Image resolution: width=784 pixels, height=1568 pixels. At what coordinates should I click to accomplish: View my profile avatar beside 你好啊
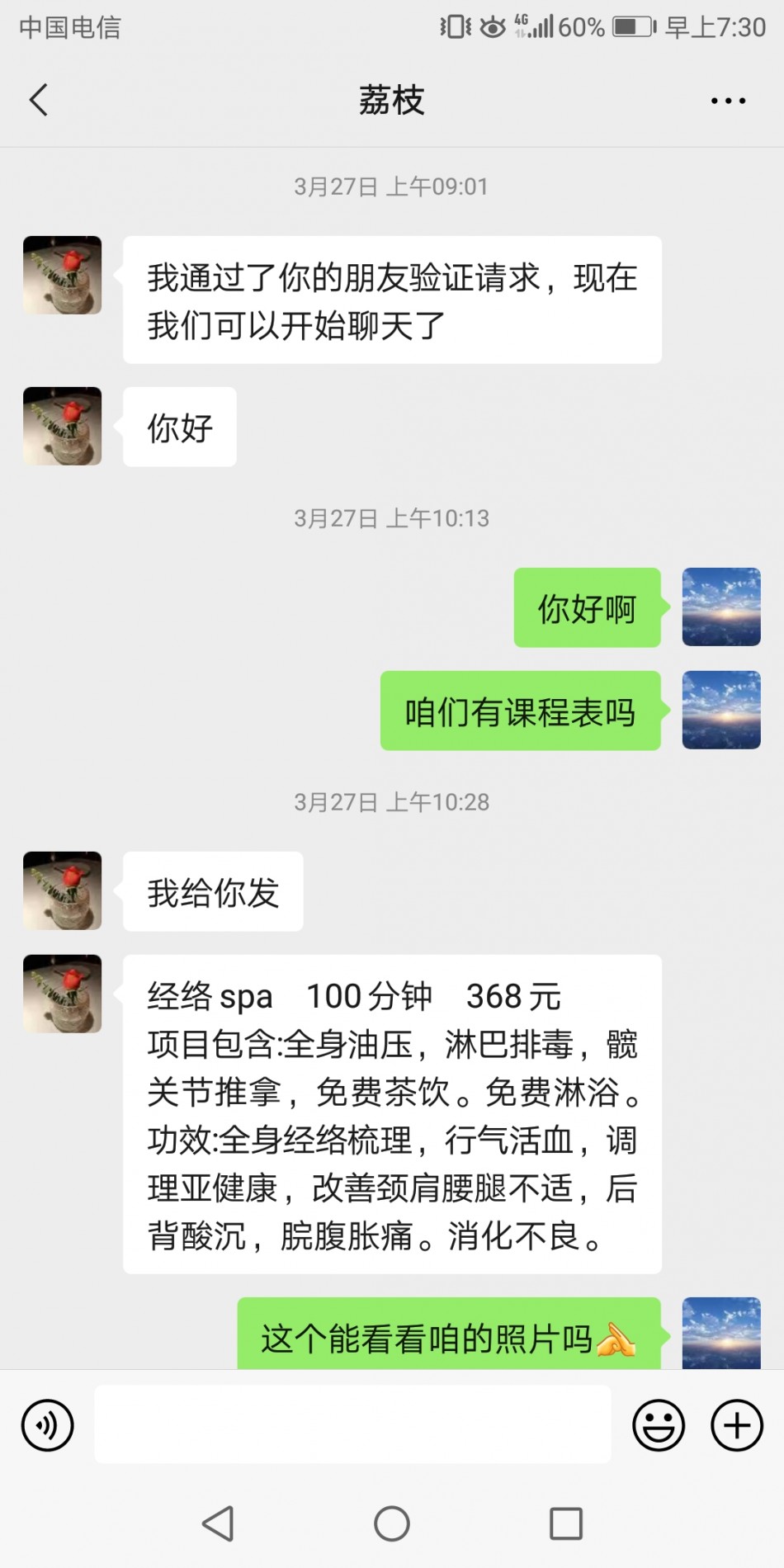(x=720, y=607)
